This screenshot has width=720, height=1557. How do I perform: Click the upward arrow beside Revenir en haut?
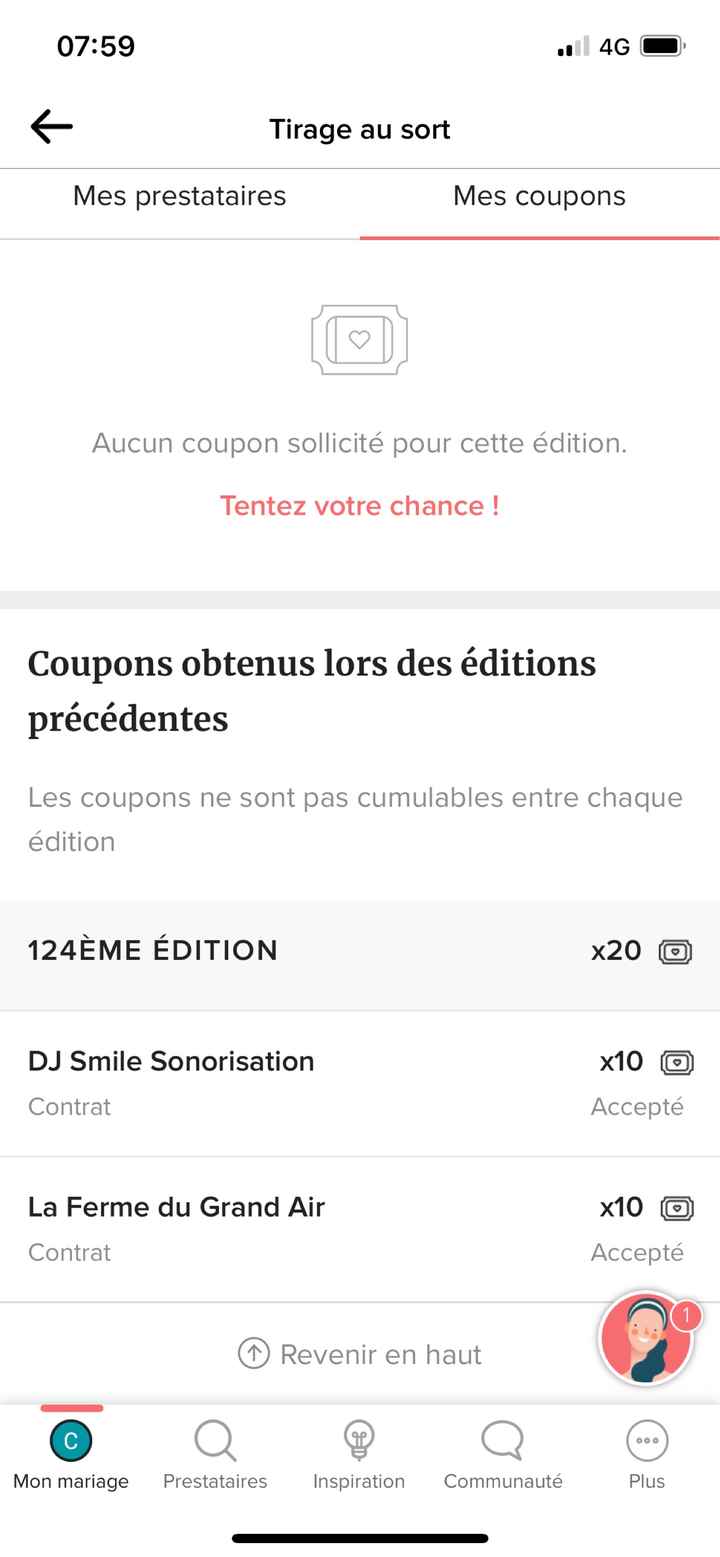pyautogui.click(x=256, y=1353)
